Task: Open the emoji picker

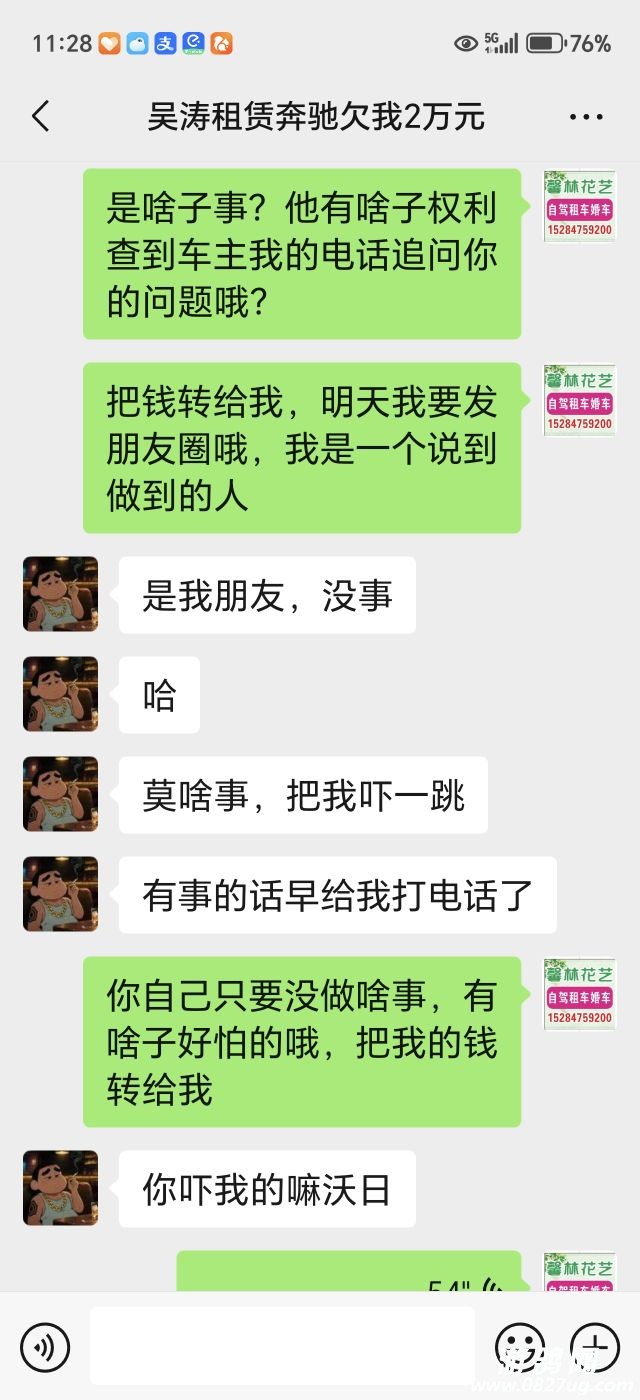Action: pos(520,1346)
